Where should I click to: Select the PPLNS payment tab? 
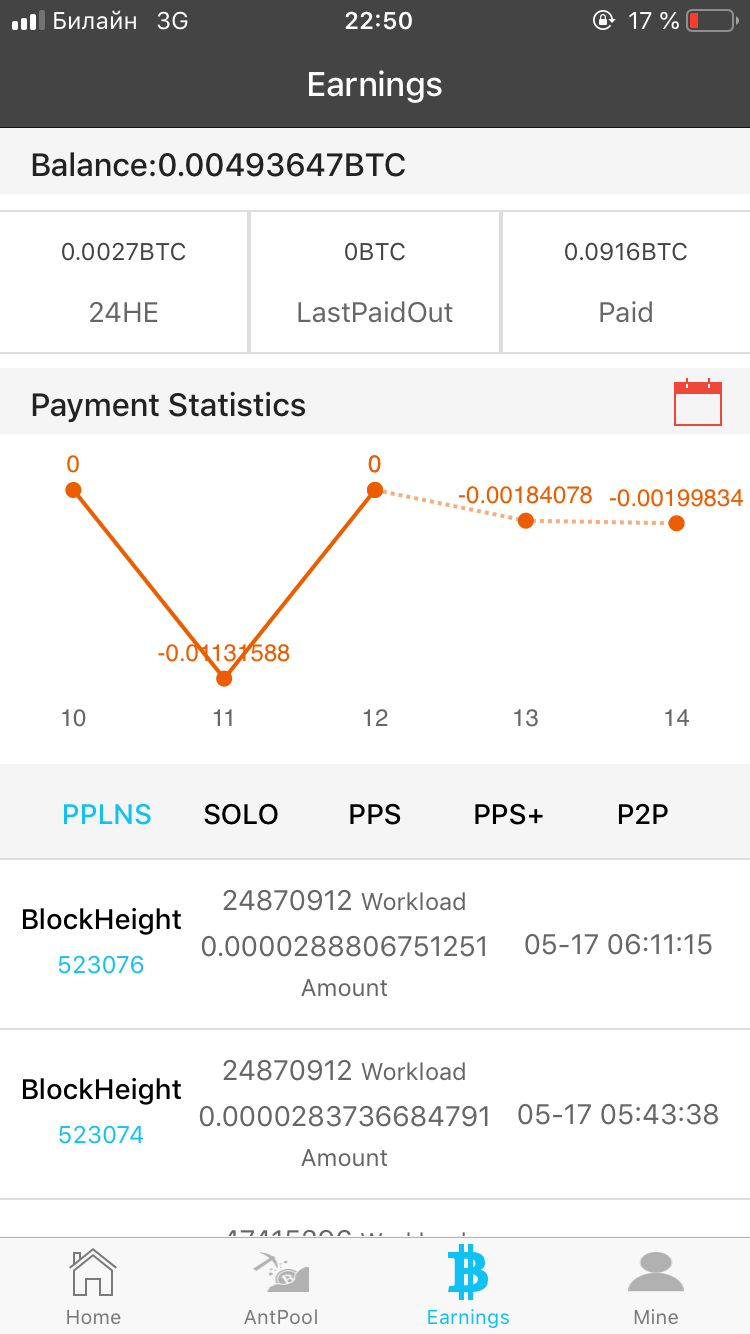[107, 814]
